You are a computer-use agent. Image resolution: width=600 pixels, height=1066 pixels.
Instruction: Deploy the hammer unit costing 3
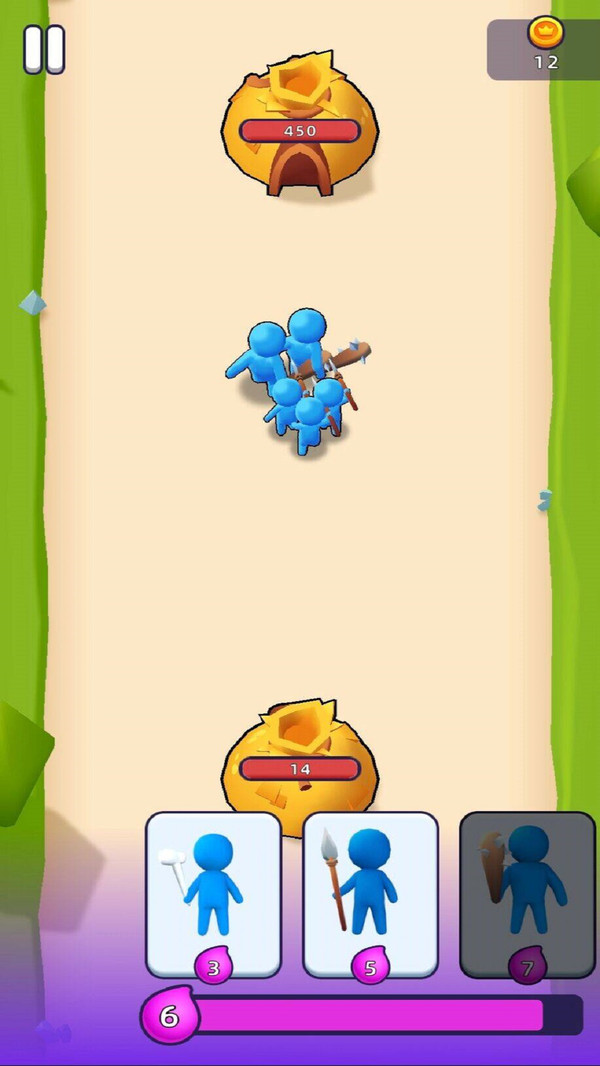pos(213,892)
